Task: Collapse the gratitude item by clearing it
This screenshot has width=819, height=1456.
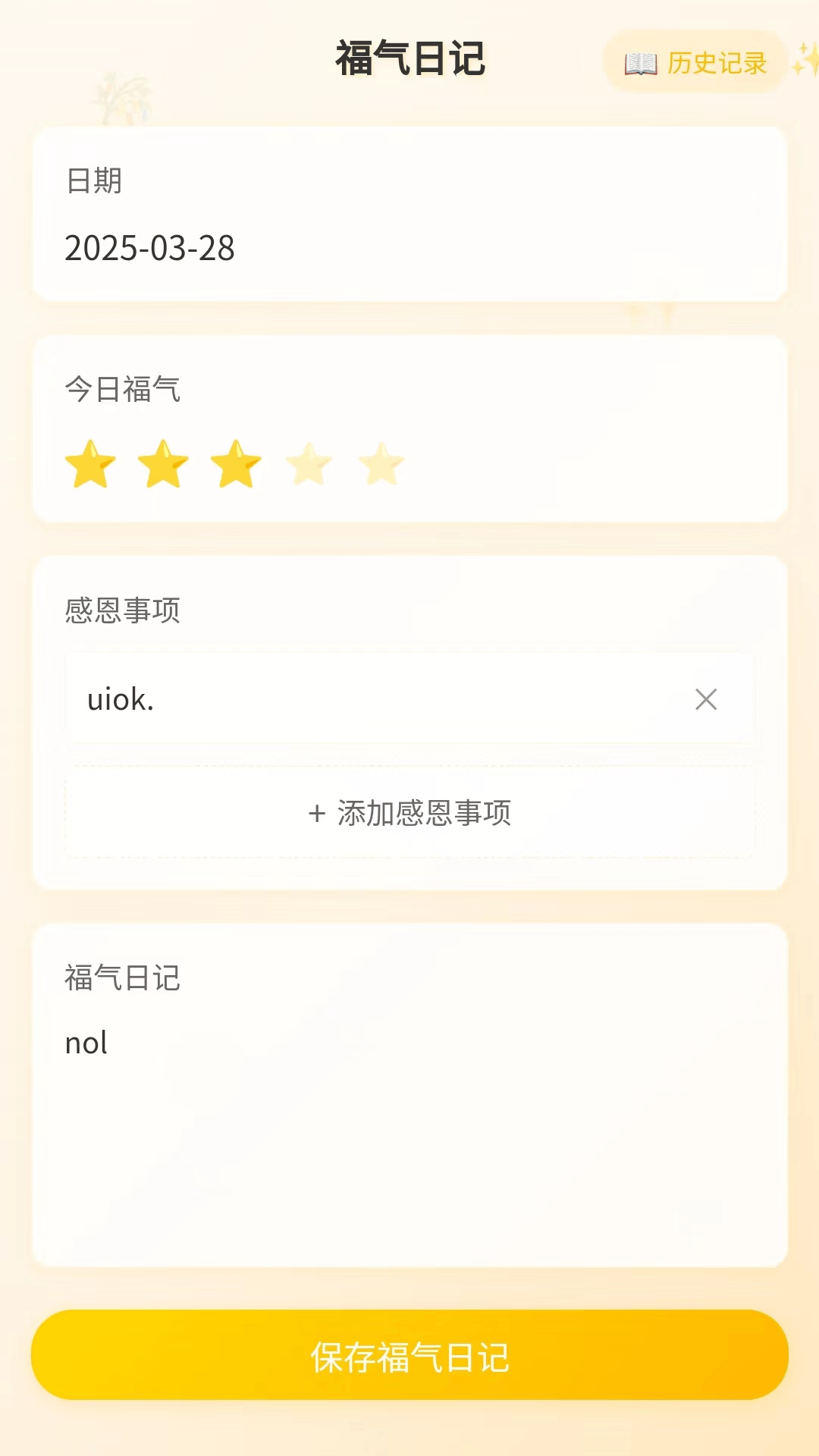Action: tap(706, 699)
